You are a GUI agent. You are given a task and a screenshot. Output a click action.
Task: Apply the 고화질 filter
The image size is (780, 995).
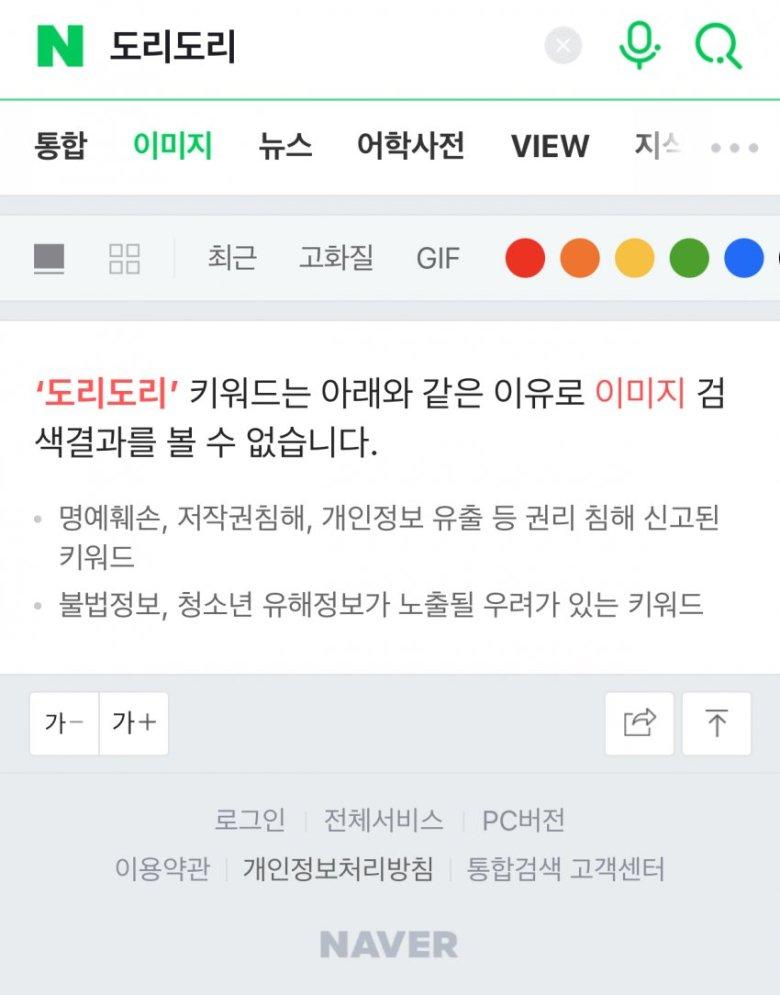pos(336,258)
